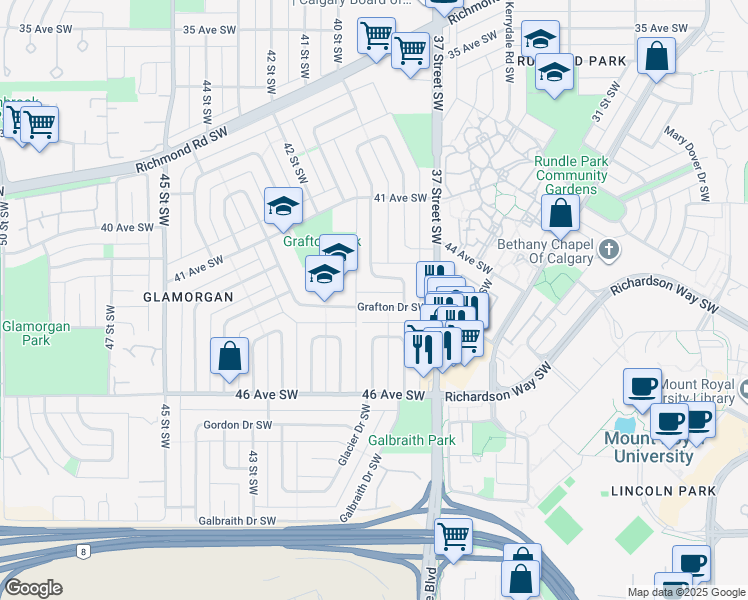This screenshot has height=600, width=748.
Task: Select the school pin at 41 Ave SW and 42 St SW
Action: (283, 207)
